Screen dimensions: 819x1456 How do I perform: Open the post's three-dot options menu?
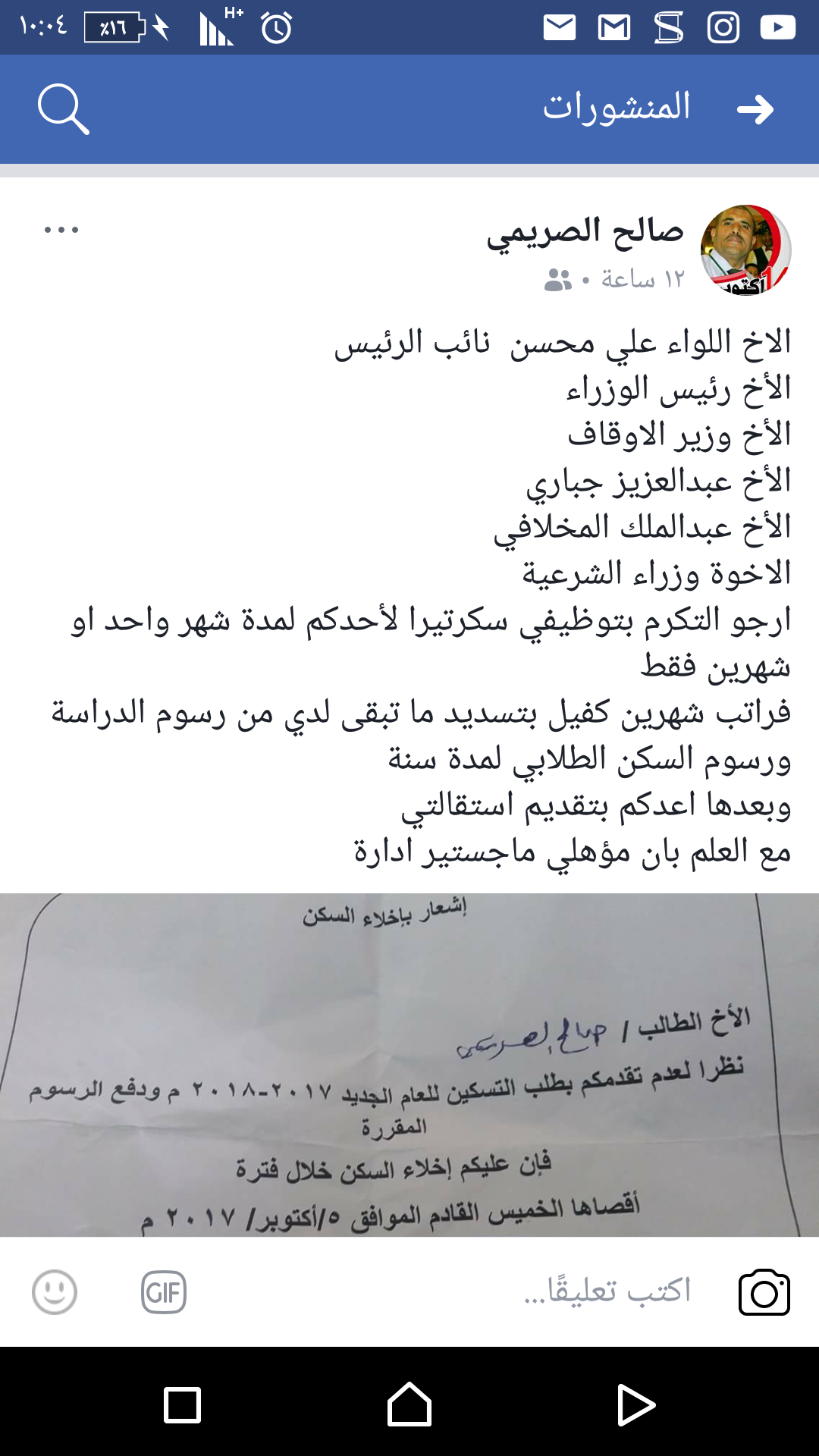pyautogui.click(x=61, y=230)
